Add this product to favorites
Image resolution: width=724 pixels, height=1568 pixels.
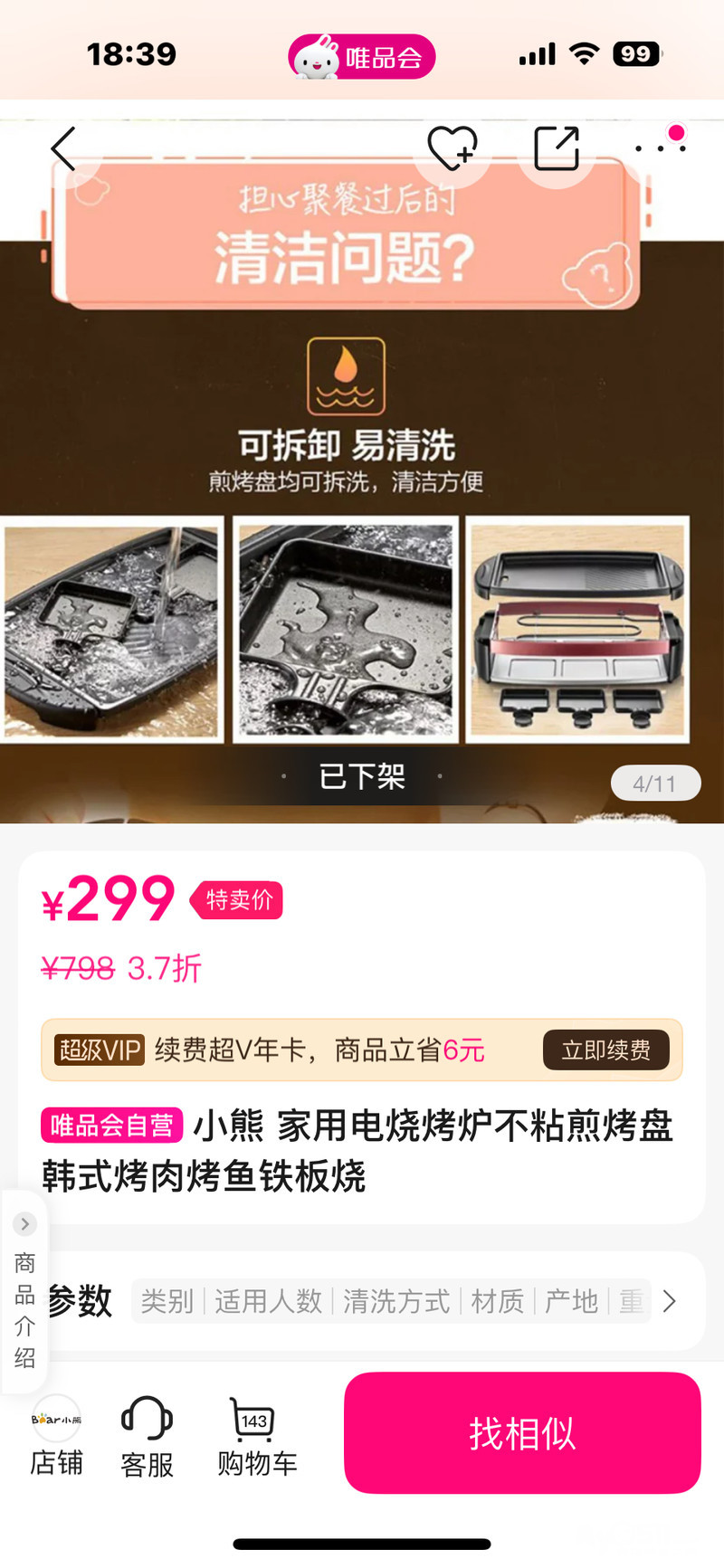(x=452, y=148)
